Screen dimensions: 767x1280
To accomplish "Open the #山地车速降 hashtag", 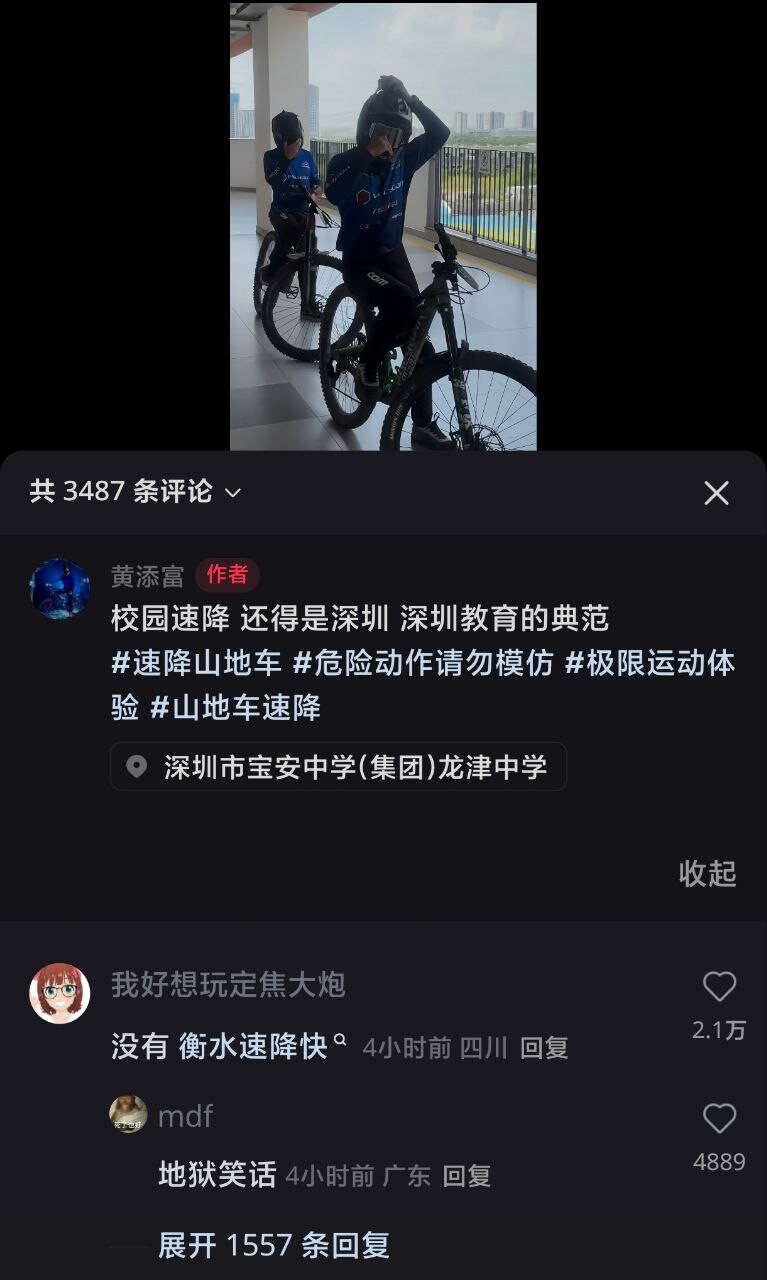I will click(x=236, y=707).
